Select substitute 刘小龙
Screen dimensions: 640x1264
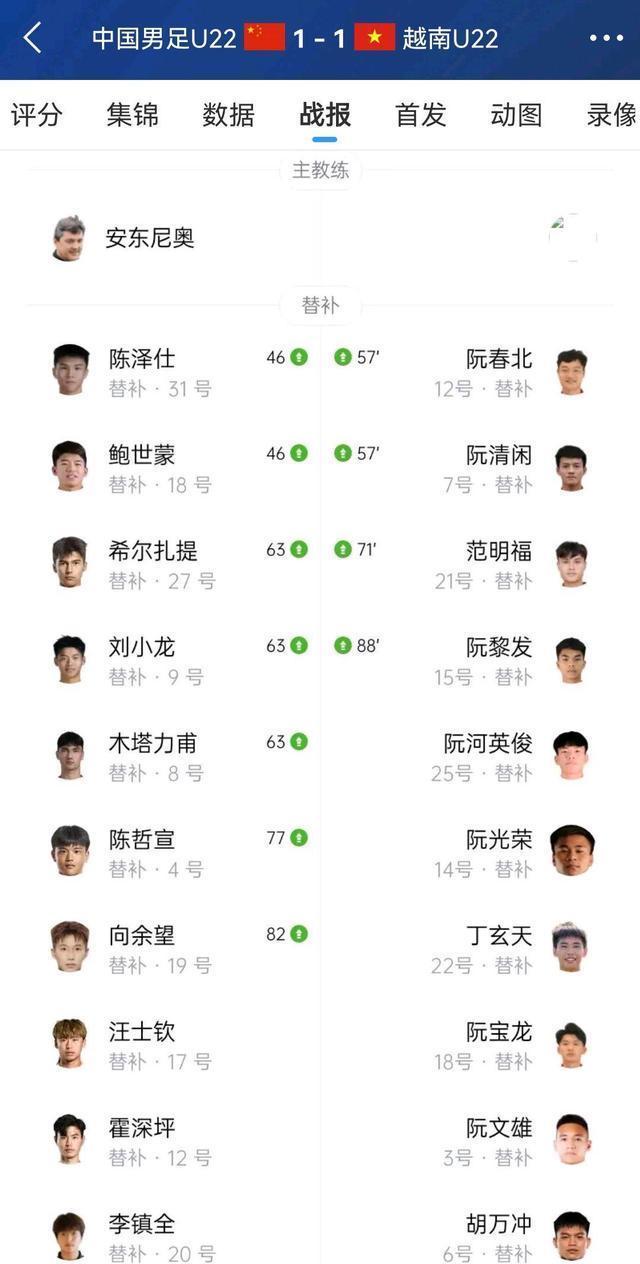click(141, 647)
